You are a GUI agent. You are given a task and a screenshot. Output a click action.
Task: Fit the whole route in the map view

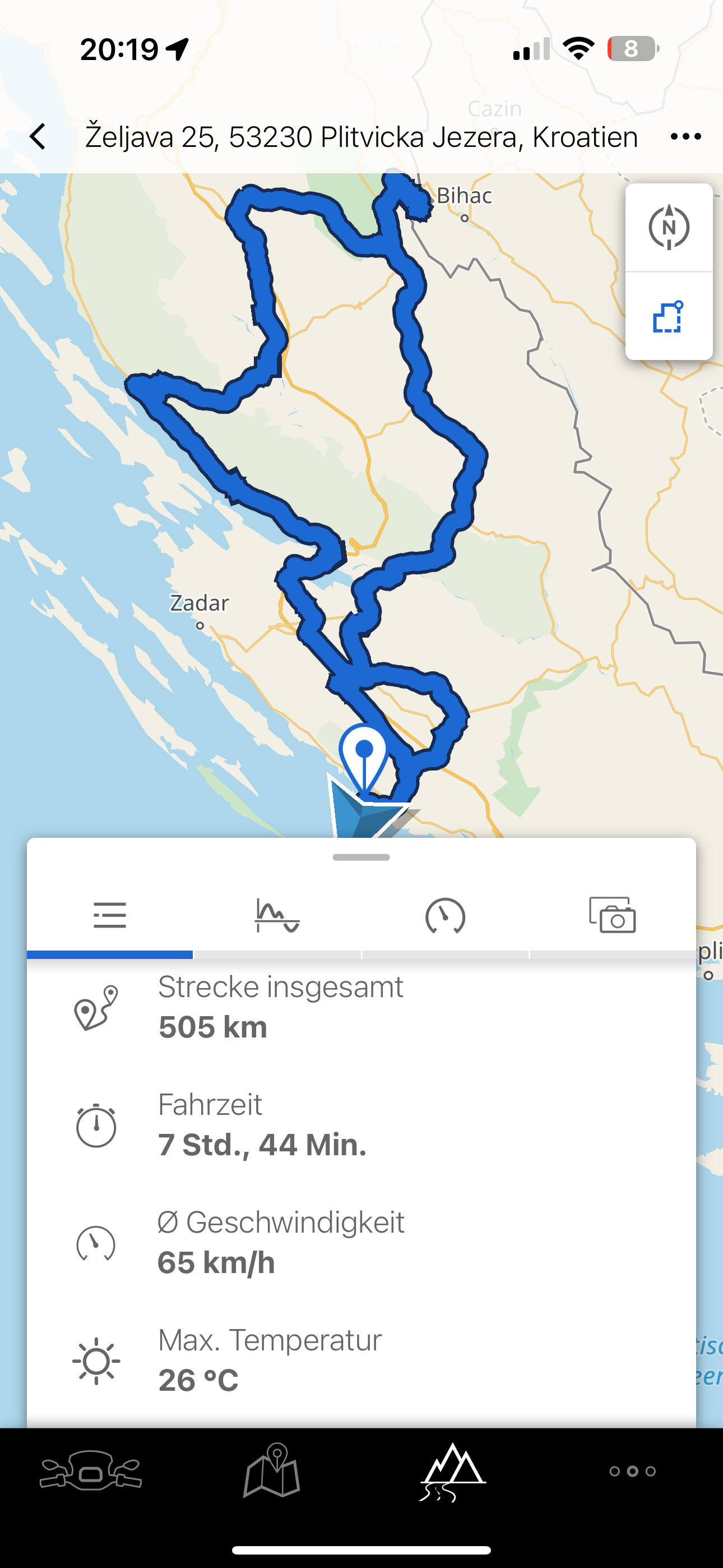tap(669, 316)
